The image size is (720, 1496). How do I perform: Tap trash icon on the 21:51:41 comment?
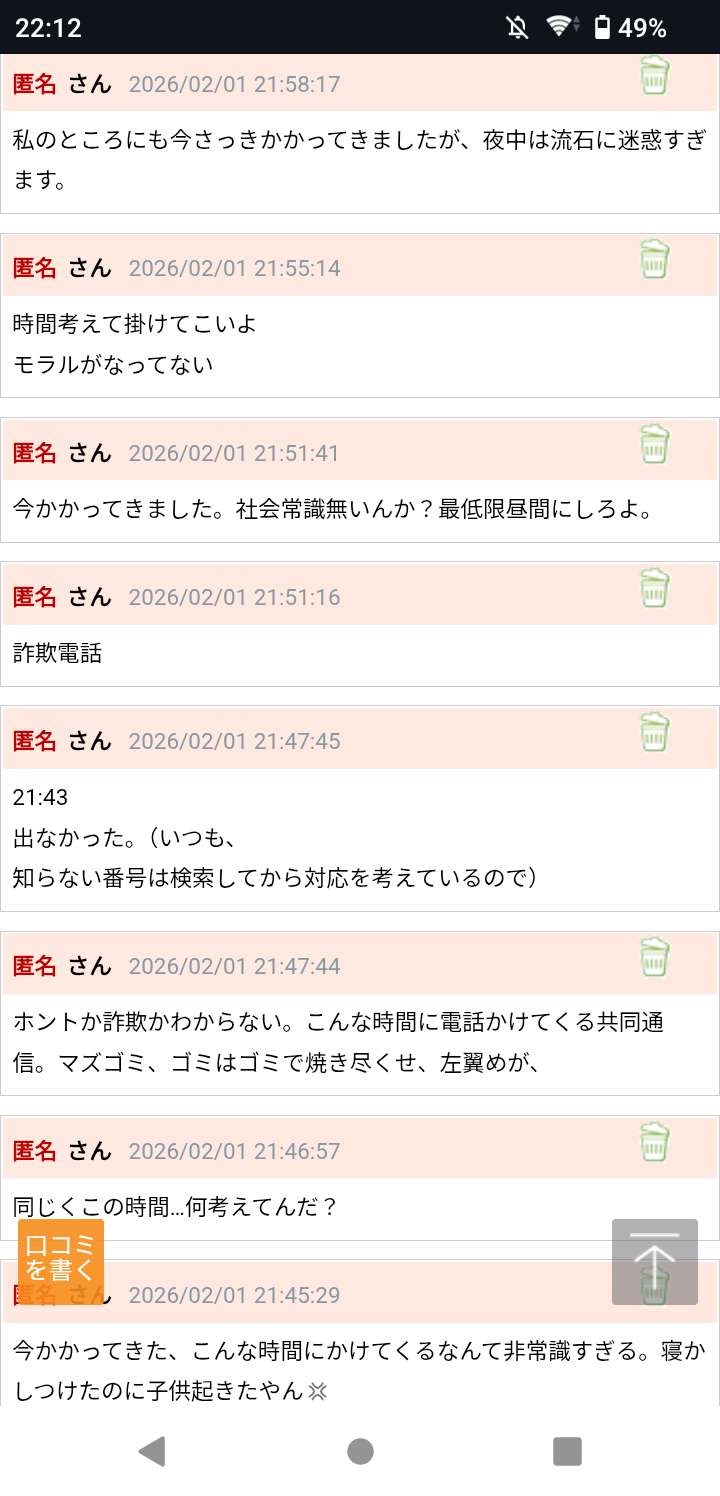(x=654, y=444)
